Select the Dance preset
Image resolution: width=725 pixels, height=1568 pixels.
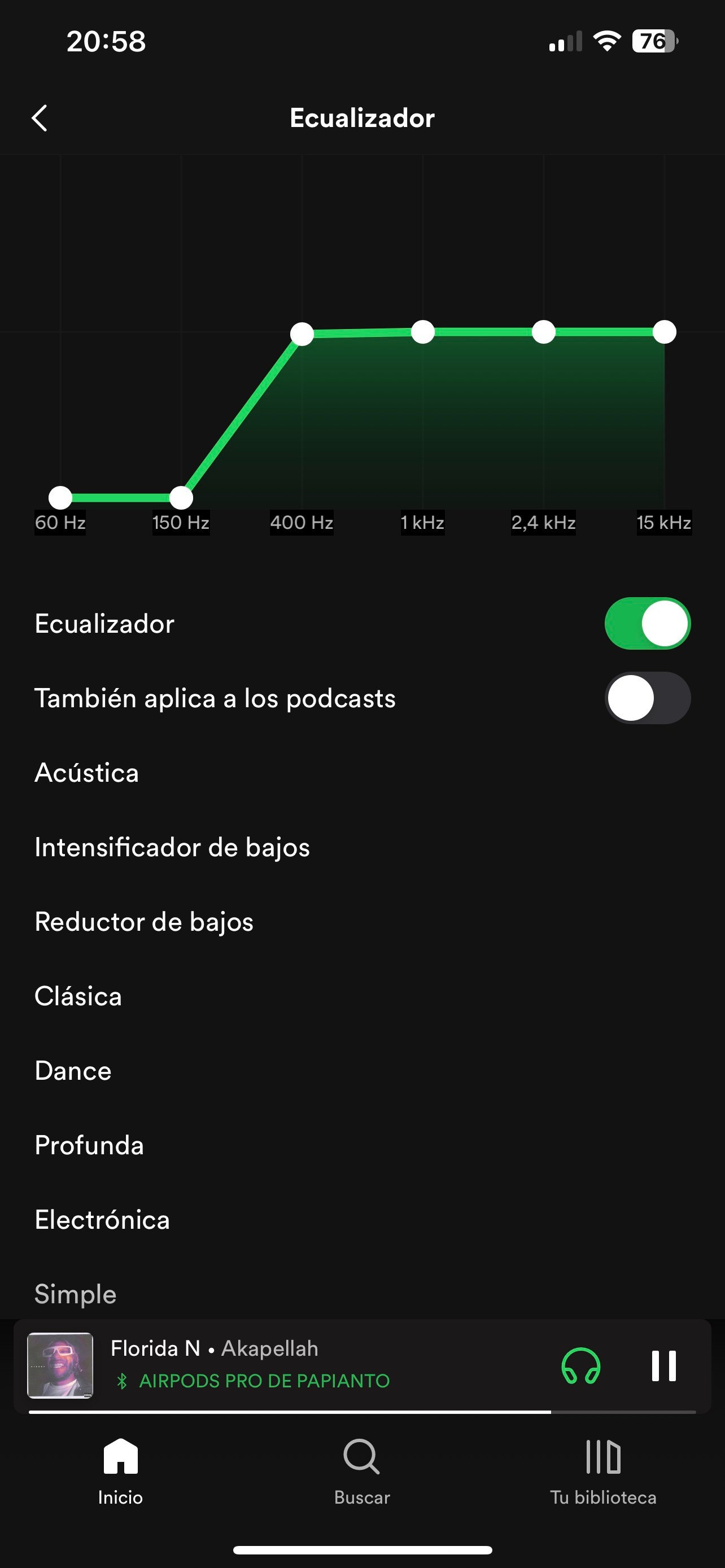click(73, 1071)
